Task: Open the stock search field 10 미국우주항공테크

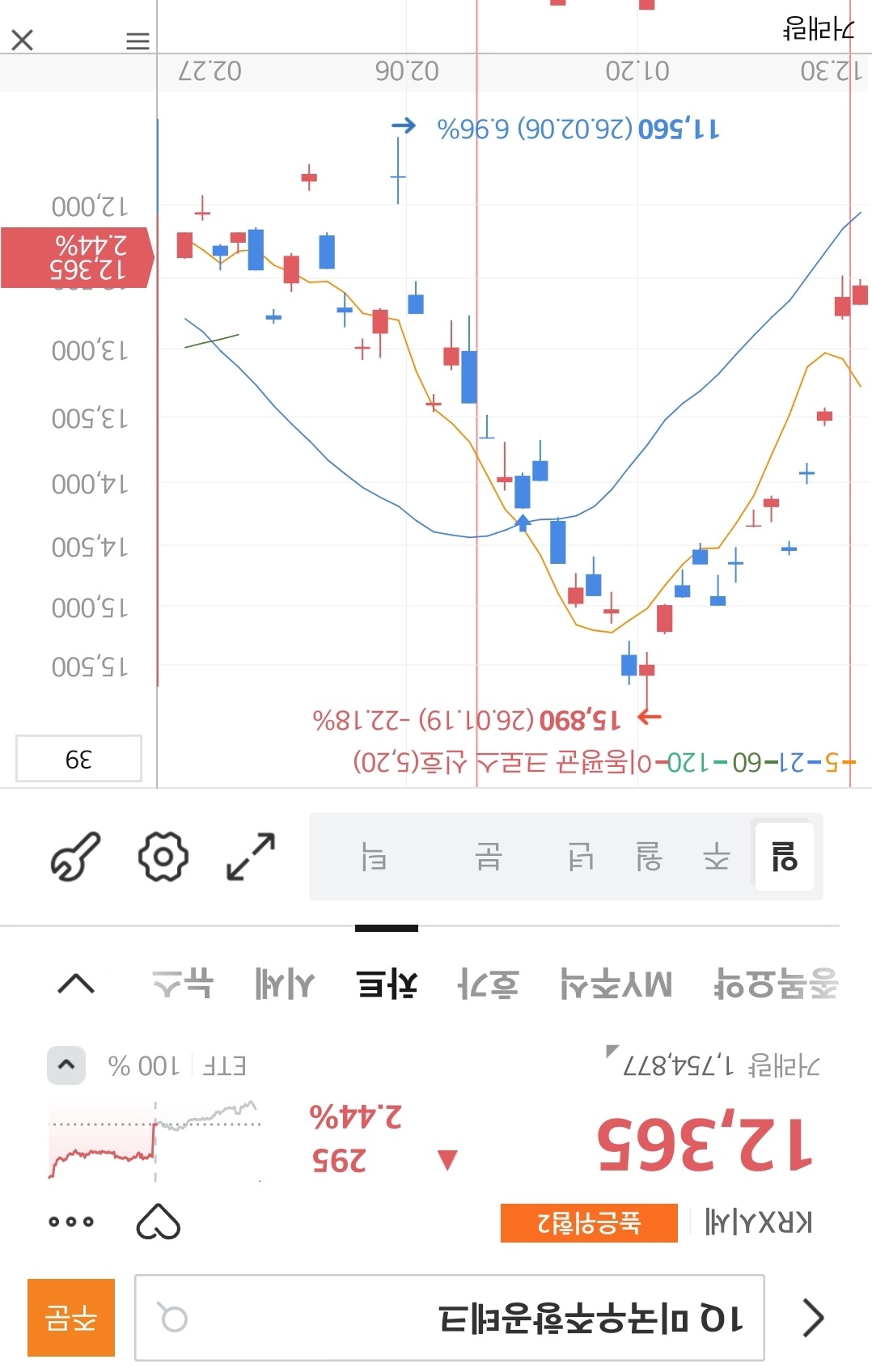Action: [449, 1318]
